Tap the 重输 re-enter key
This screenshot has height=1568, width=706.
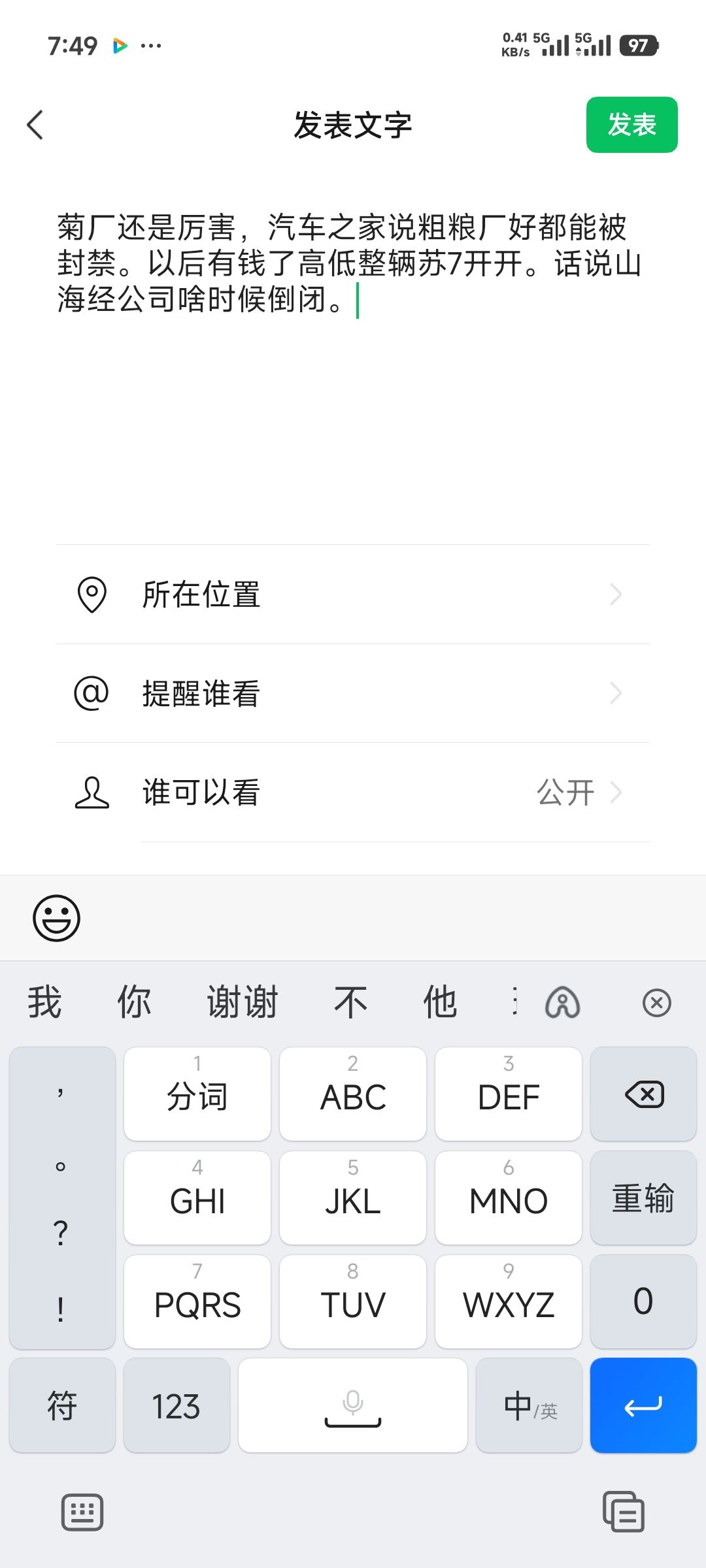(x=643, y=1198)
